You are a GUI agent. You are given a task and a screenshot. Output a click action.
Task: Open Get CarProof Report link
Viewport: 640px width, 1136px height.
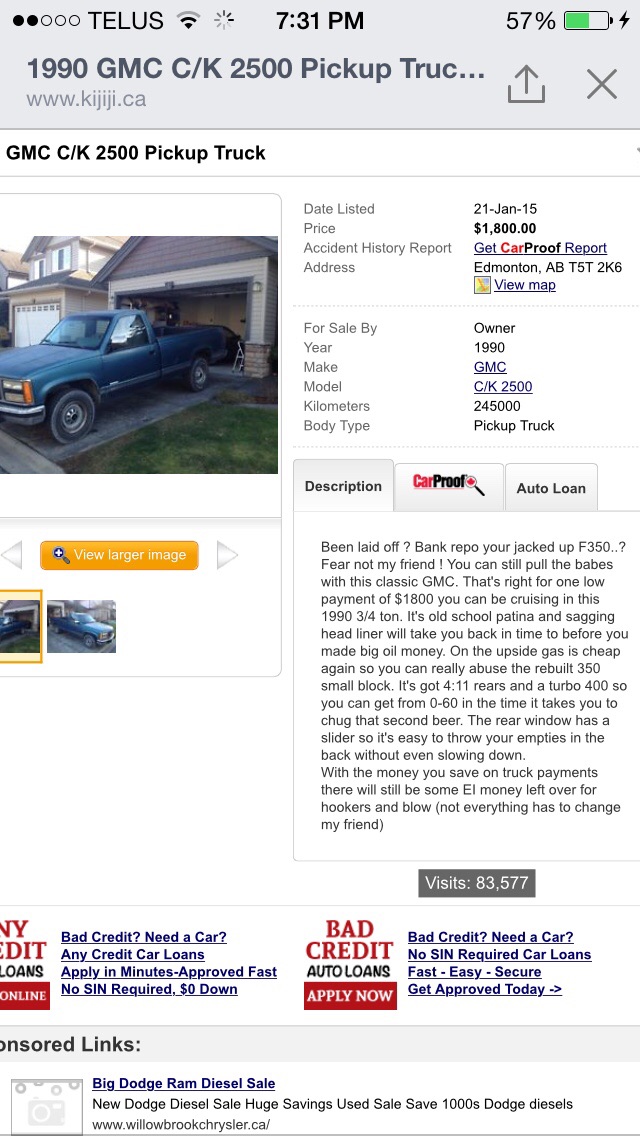540,248
